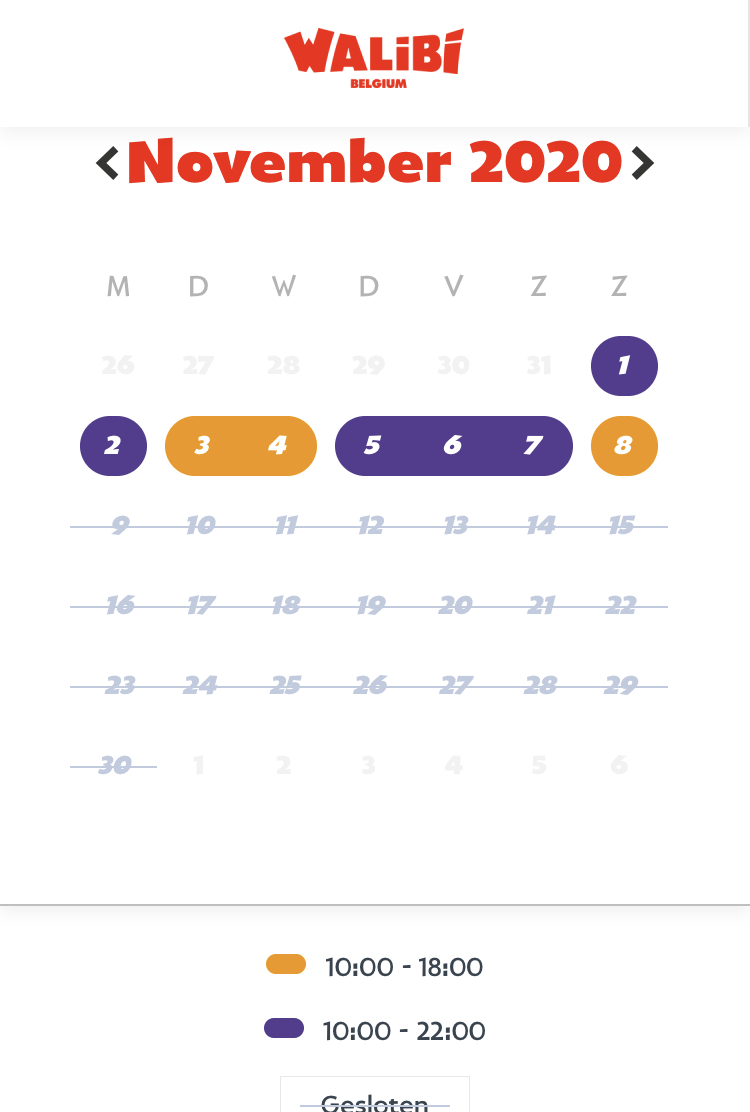Choose November 4 date
Viewport: 750px width, 1112px height.
click(x=278, y=446)
